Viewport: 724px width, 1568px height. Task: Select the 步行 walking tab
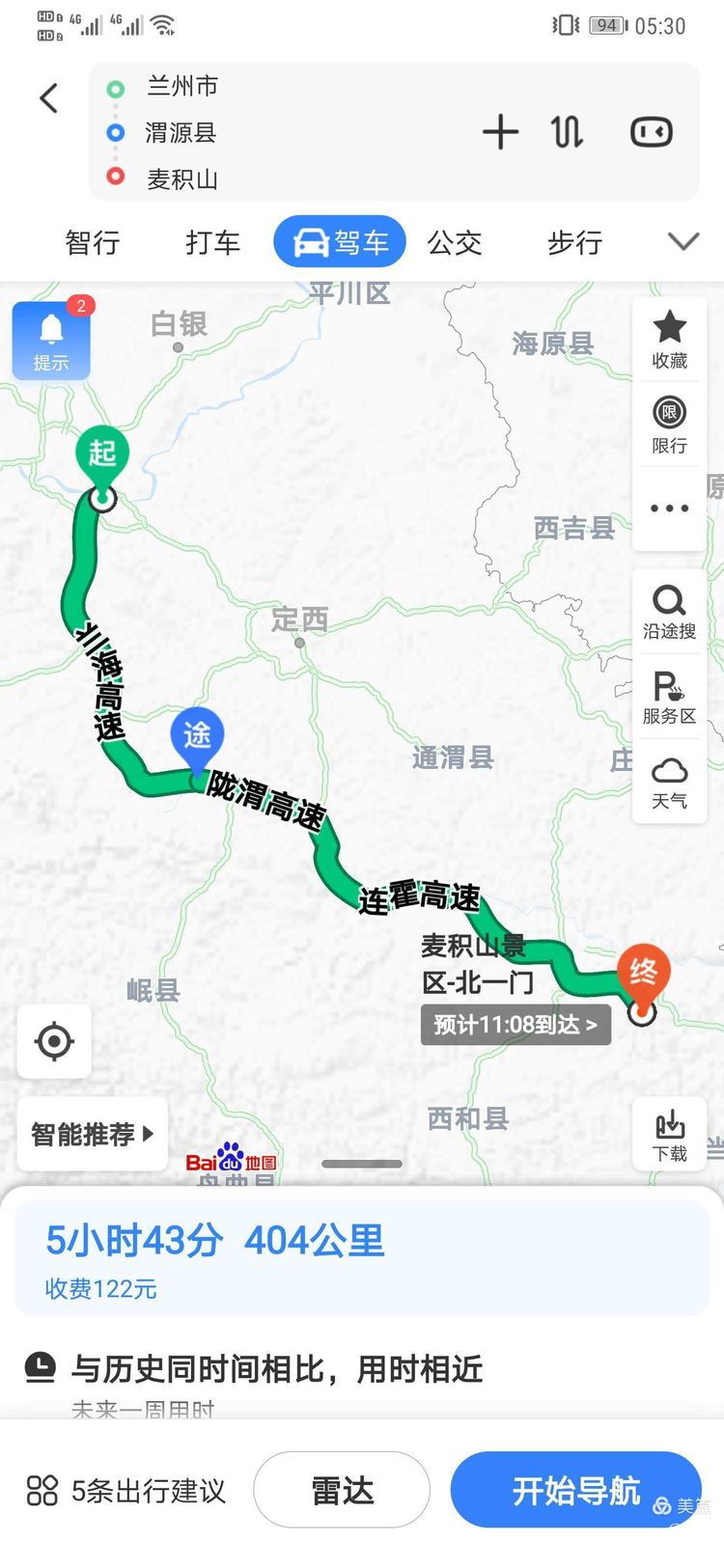click(x=573, y=242)
